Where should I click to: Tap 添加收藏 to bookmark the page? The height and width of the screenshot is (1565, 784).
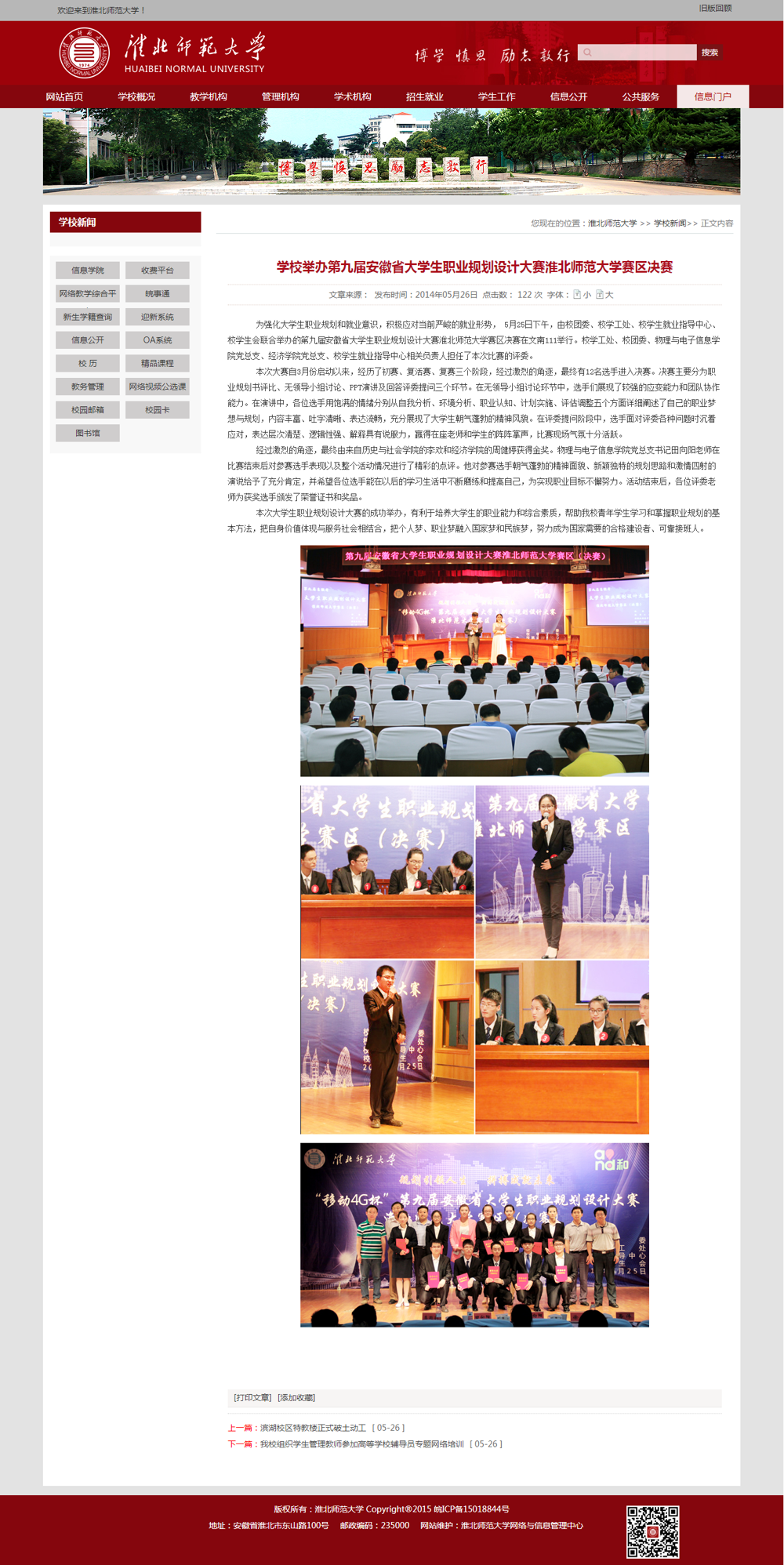[x=296, y=1397]
